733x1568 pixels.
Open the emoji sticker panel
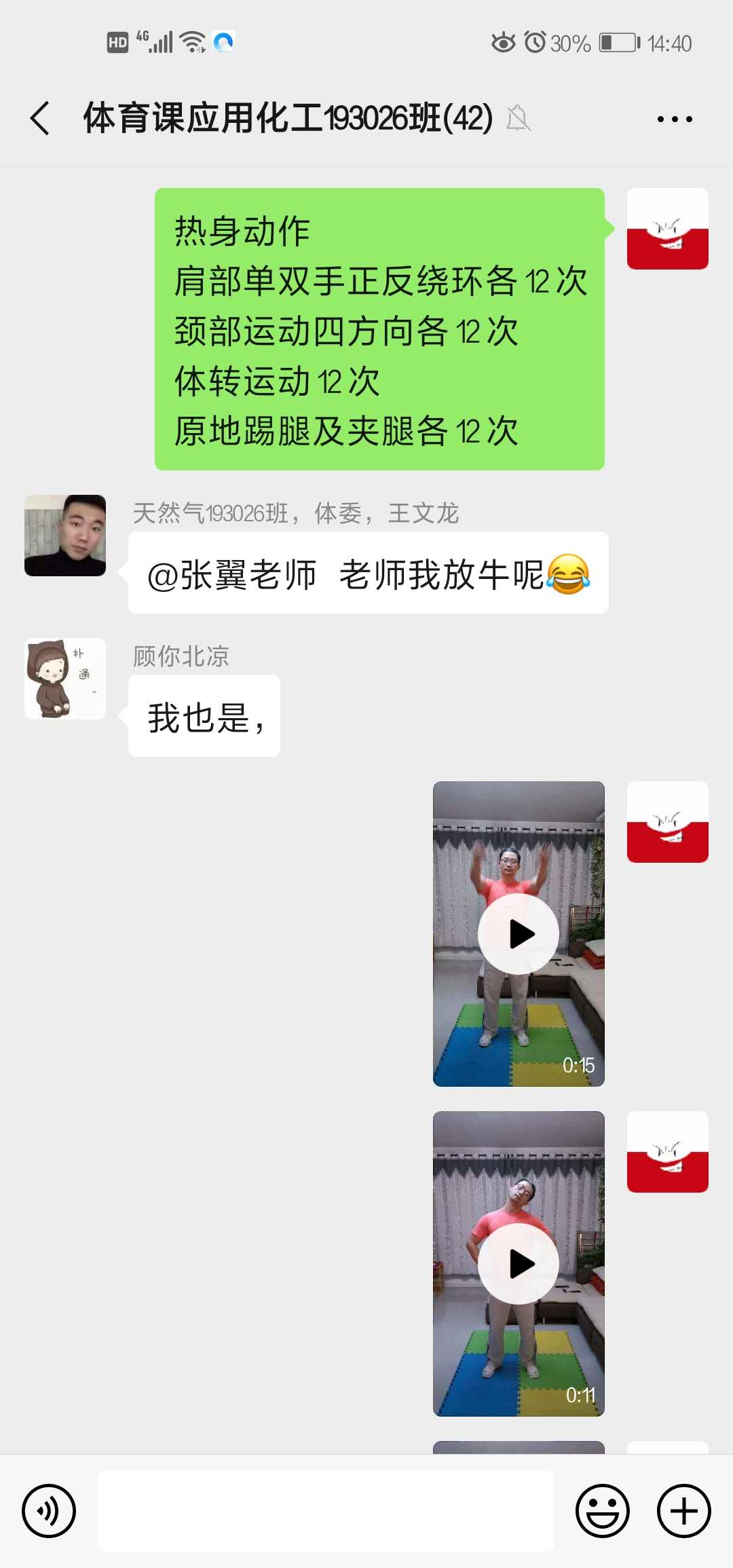pos(603,1511)
